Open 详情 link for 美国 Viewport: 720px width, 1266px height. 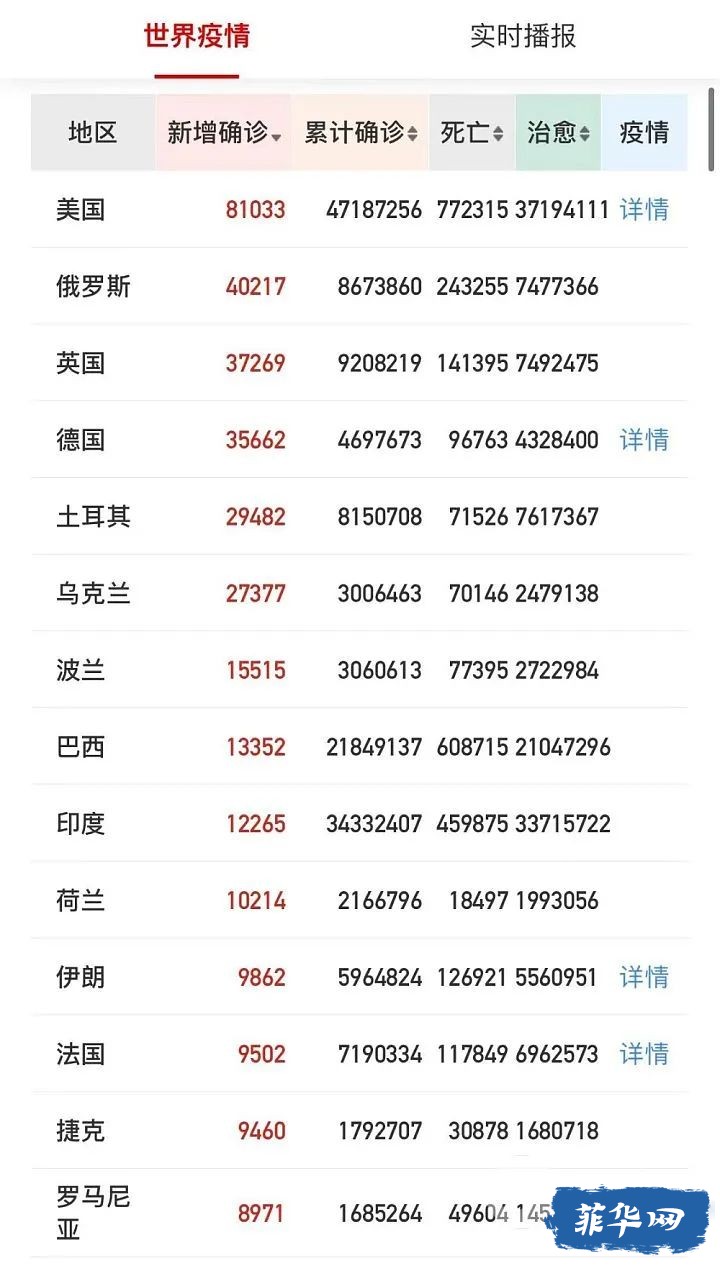click(x=644, y=210)
